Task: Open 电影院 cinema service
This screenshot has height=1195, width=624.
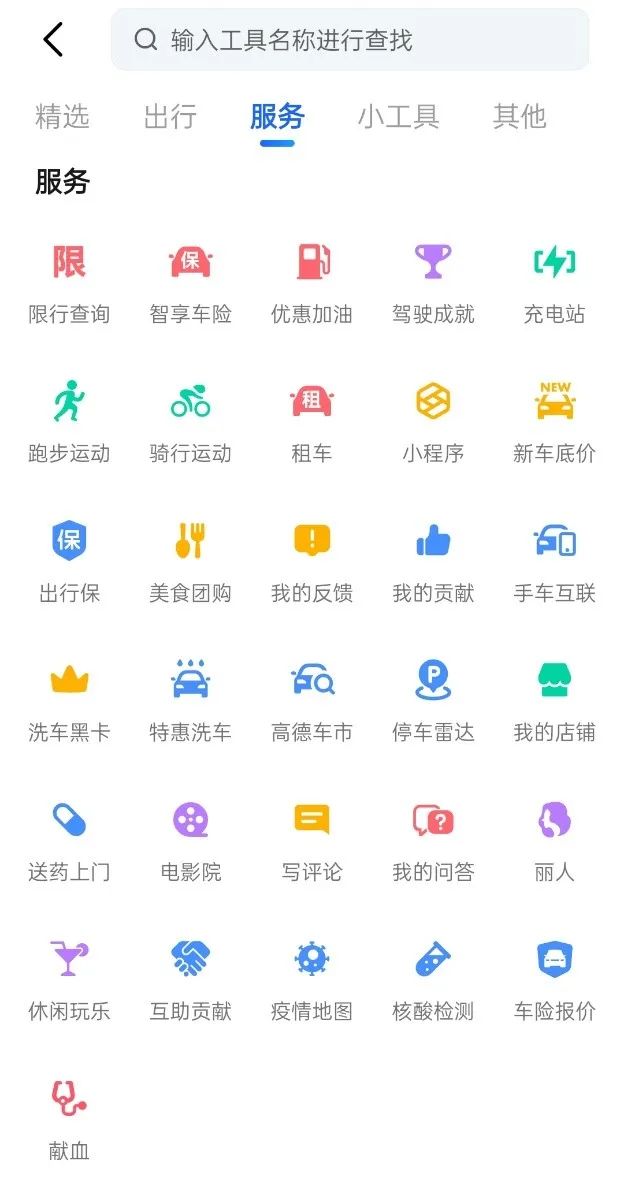Action: (x=190, y=841)
